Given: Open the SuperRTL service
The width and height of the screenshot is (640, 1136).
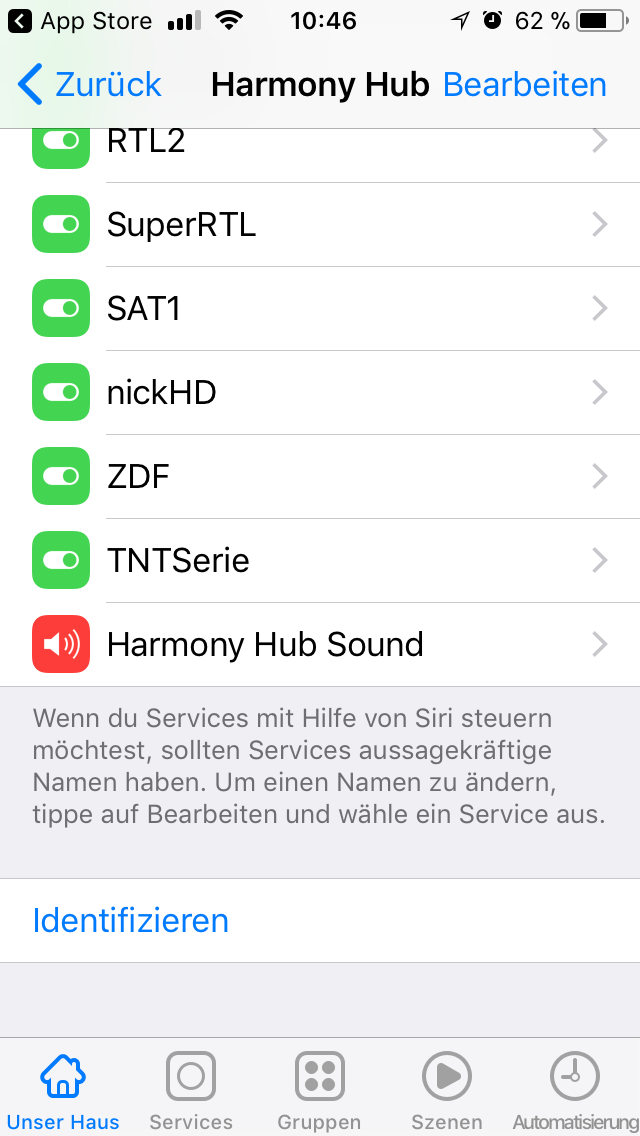Looking at the screenshot, I should tap(320, 225).
